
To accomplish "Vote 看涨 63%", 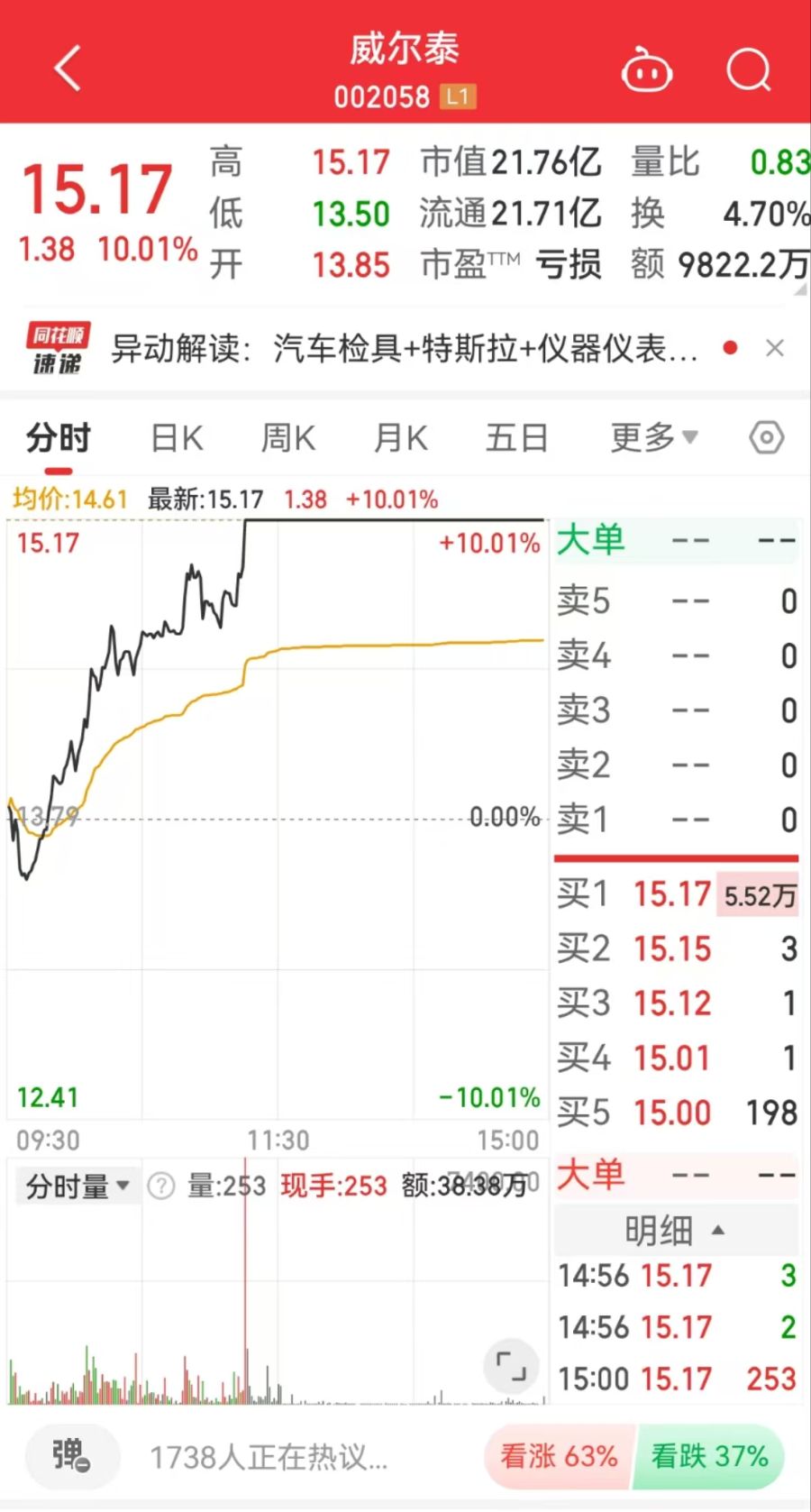I will (559, 1456).
